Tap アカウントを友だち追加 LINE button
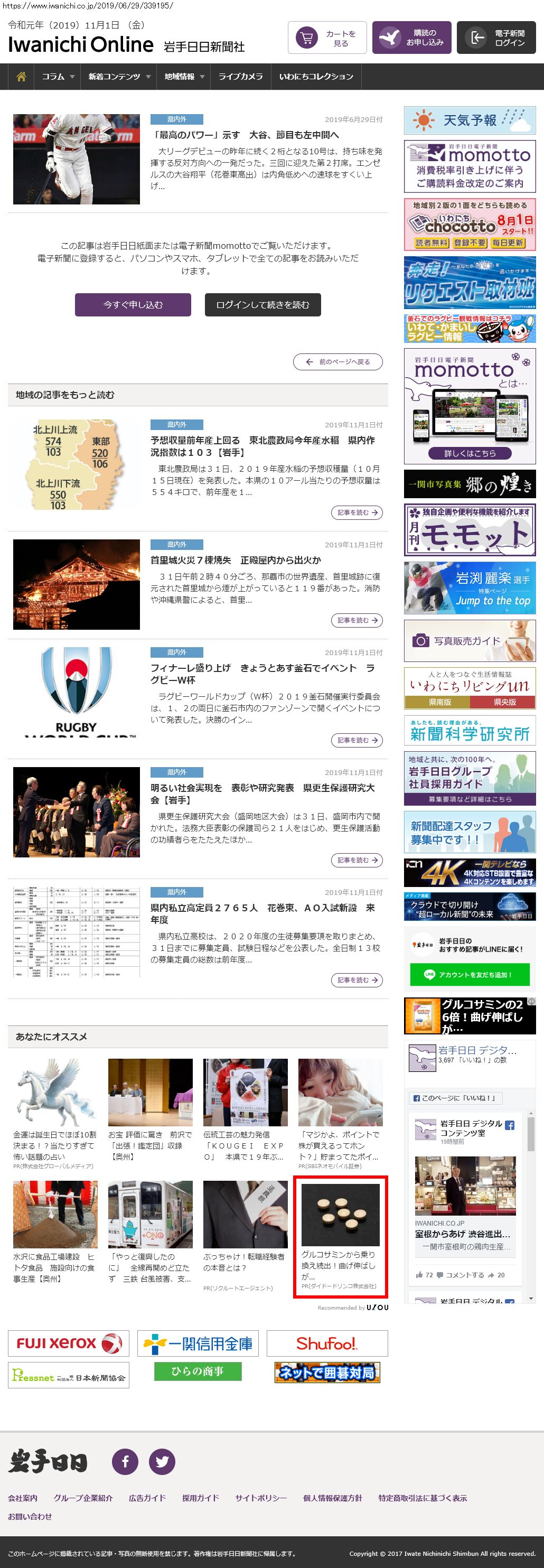The width and height of the screenshot is (544, 1568). pyautogui.click(x=470, y=975)
